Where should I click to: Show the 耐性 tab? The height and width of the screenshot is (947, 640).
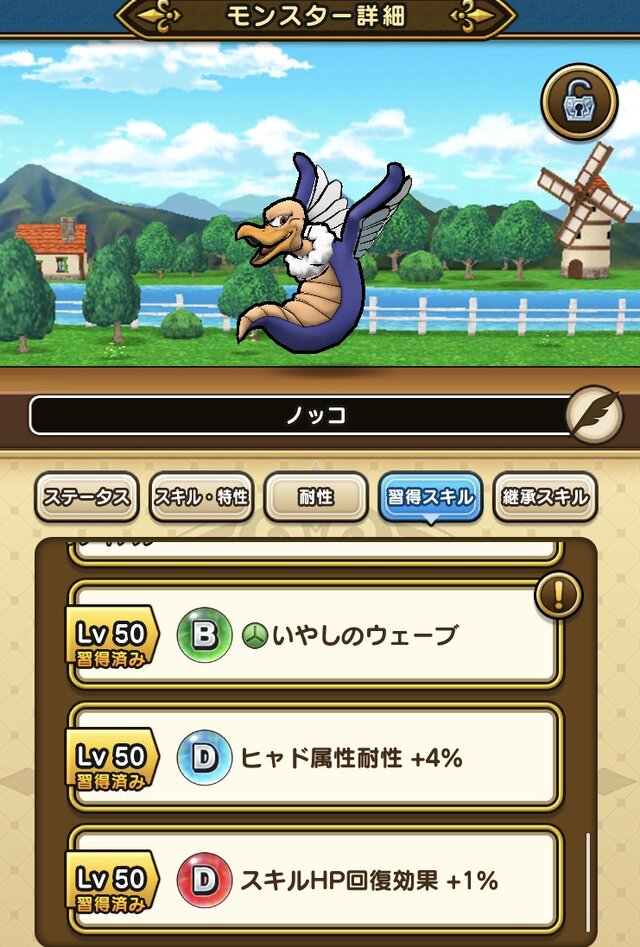316,497
